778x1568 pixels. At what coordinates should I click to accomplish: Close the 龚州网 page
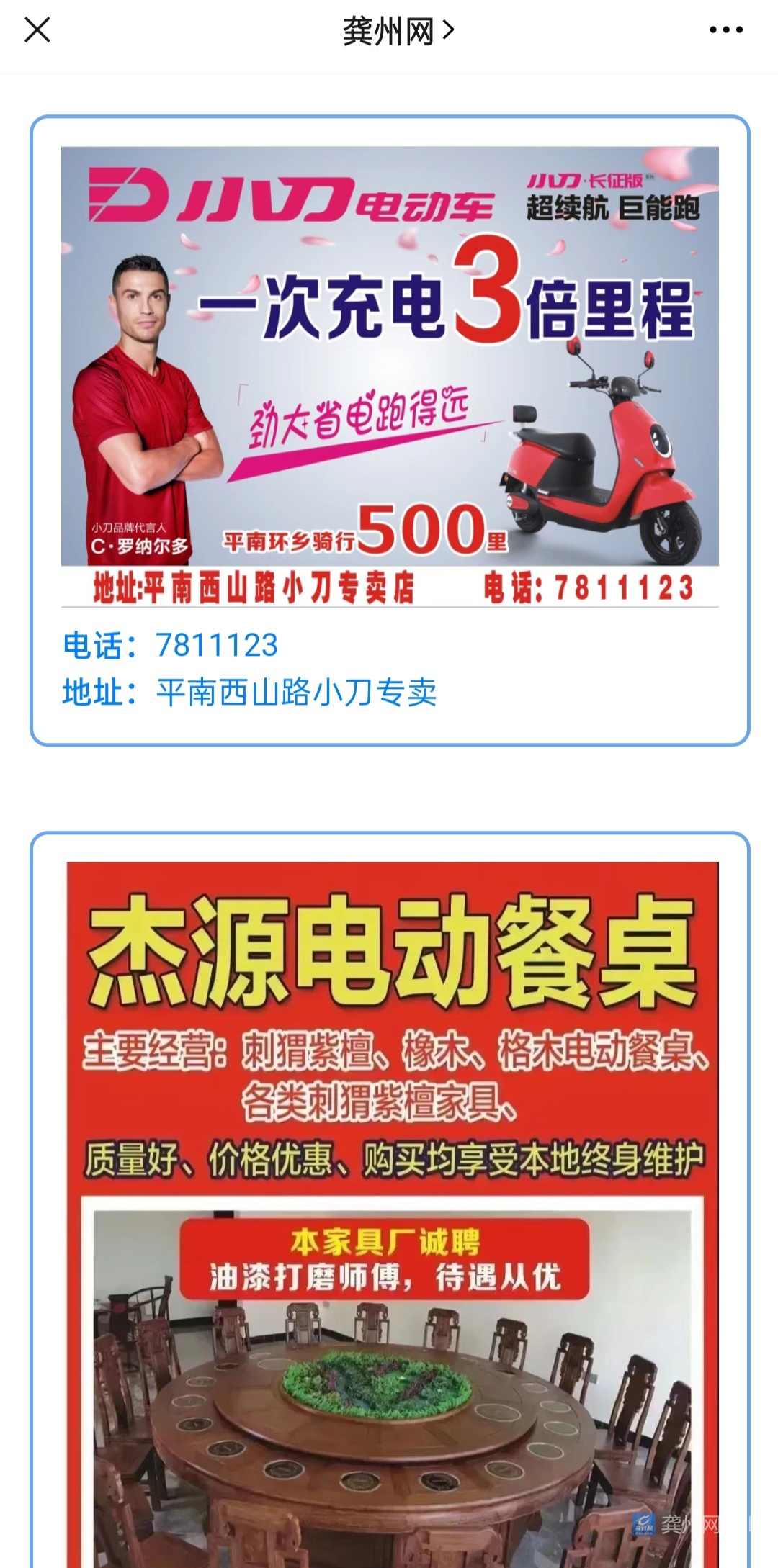37,31
